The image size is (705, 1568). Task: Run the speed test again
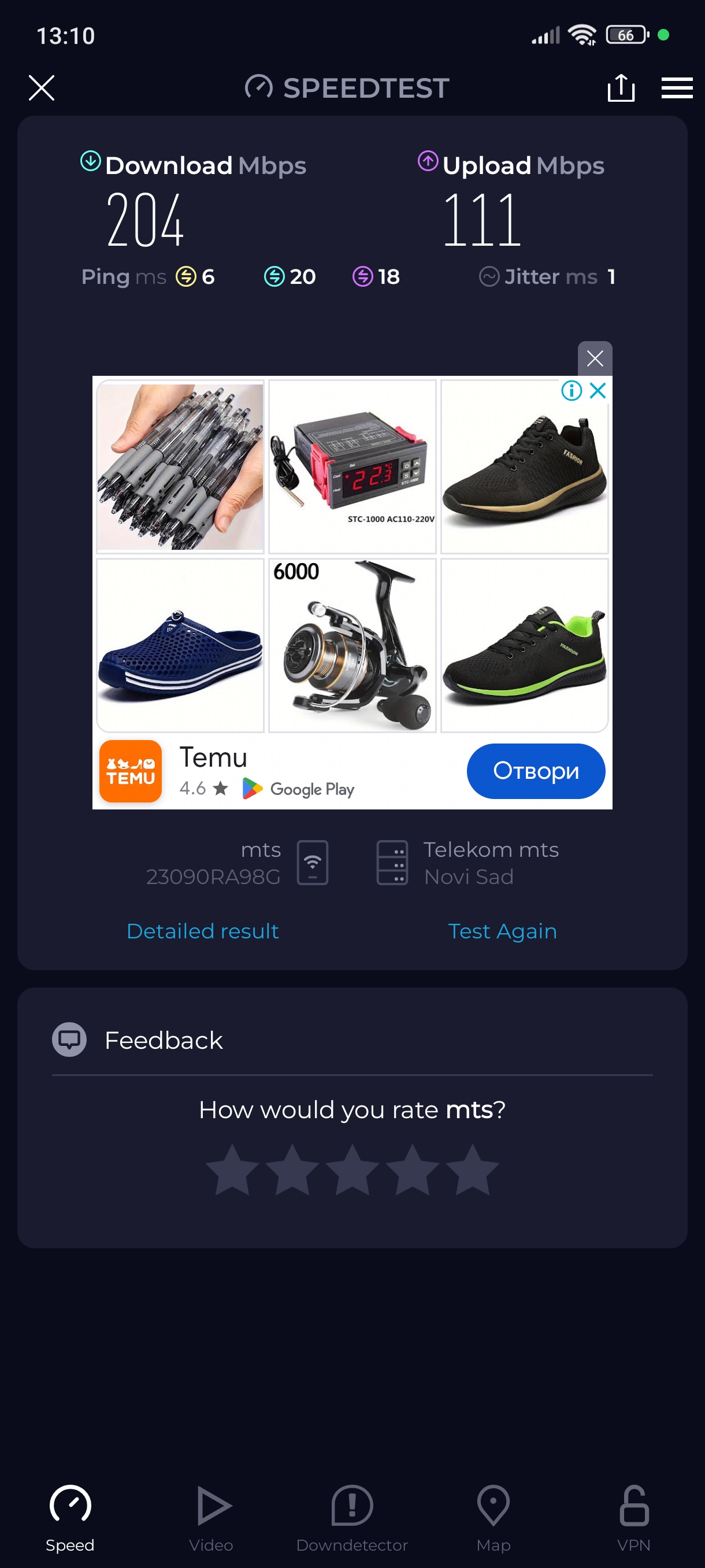tap(502, 931)
